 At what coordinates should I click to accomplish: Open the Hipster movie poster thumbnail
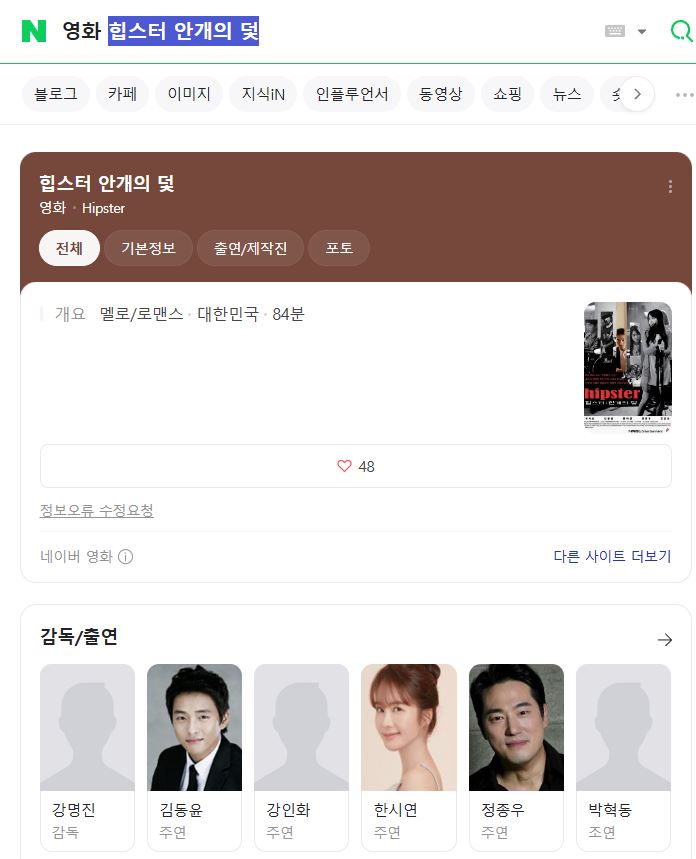point(627,368)
